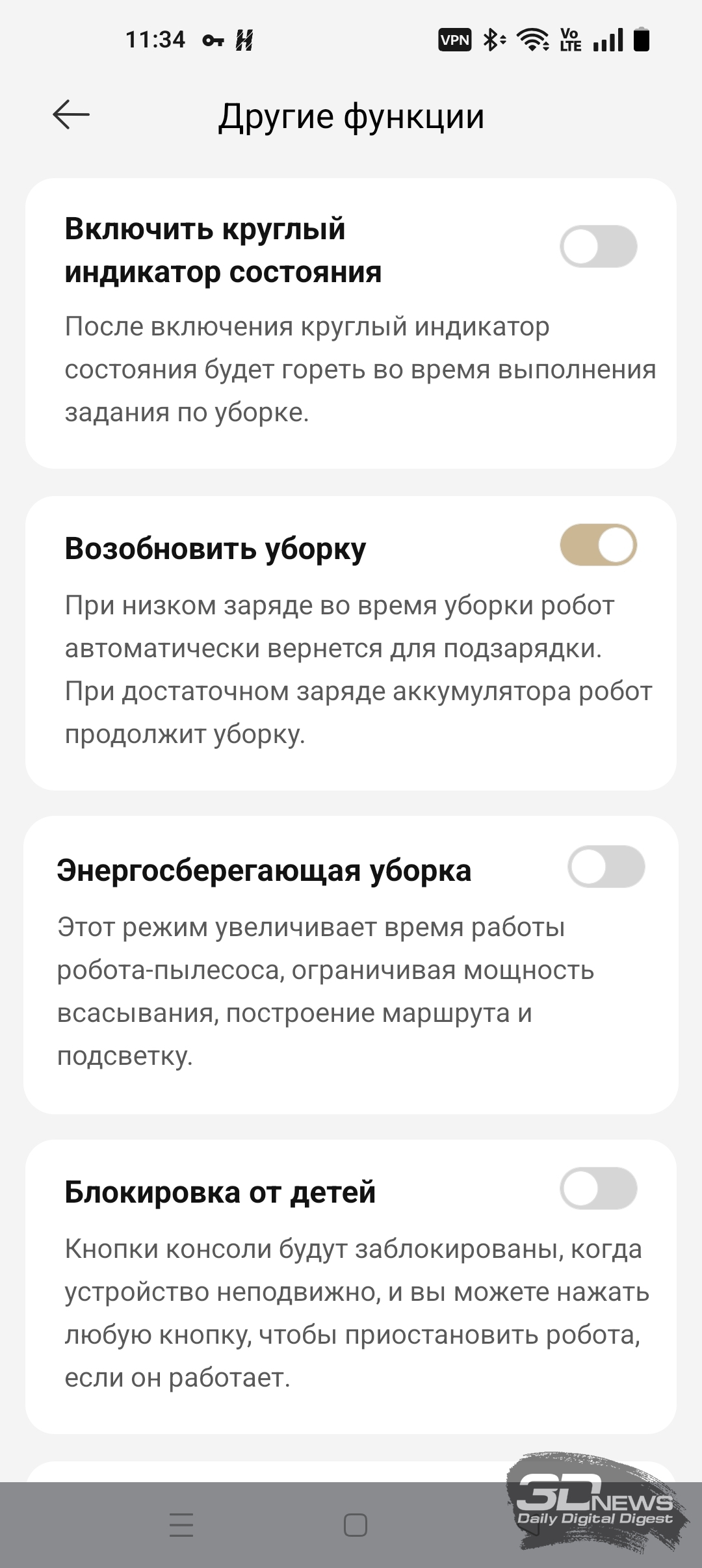Open the recent apps menu button
Viewport: 702px width, 1568px height.
point(181,1525)
